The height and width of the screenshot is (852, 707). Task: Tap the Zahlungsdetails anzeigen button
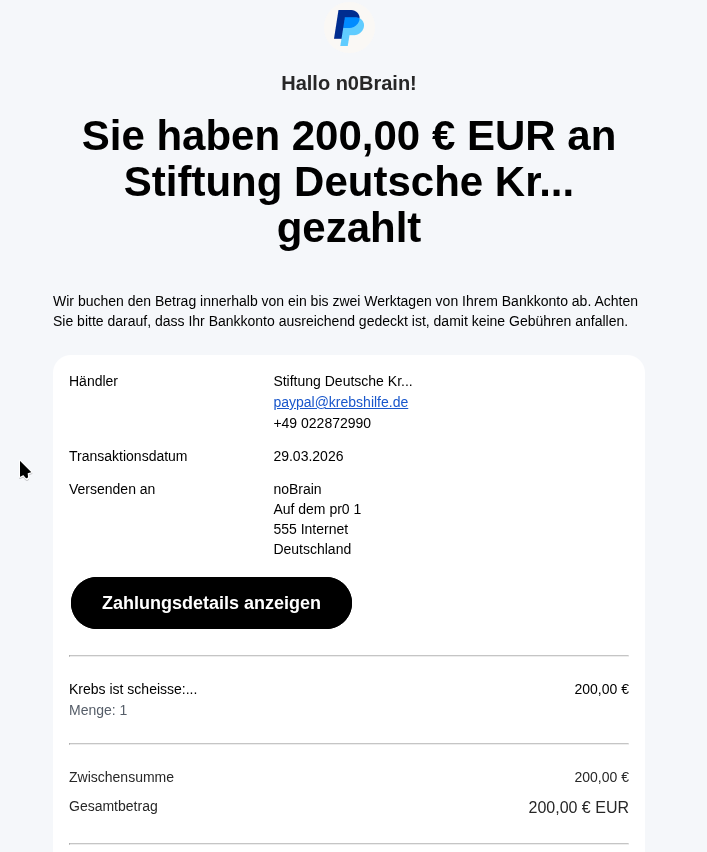[x=211, y=603]
